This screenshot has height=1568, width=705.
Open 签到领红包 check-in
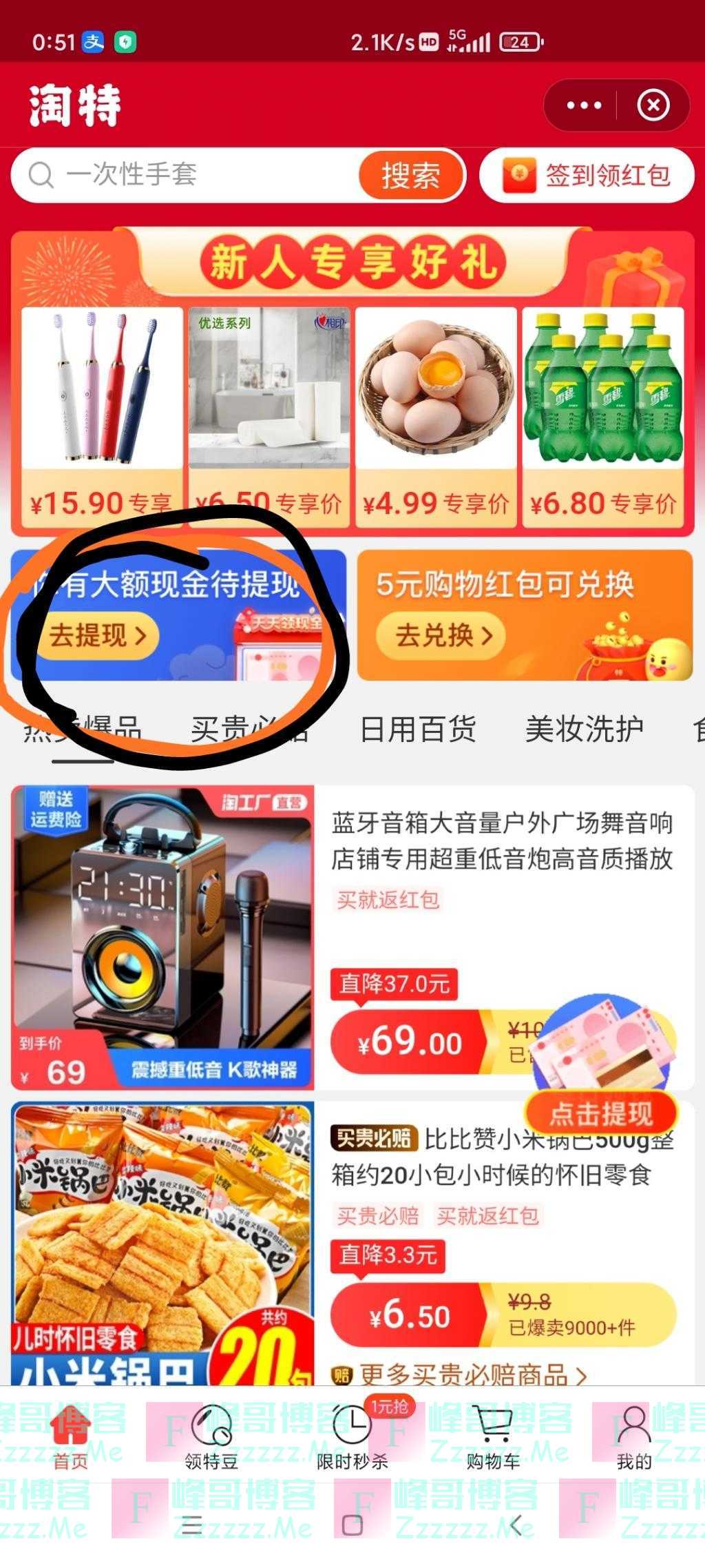click(587, 175)
